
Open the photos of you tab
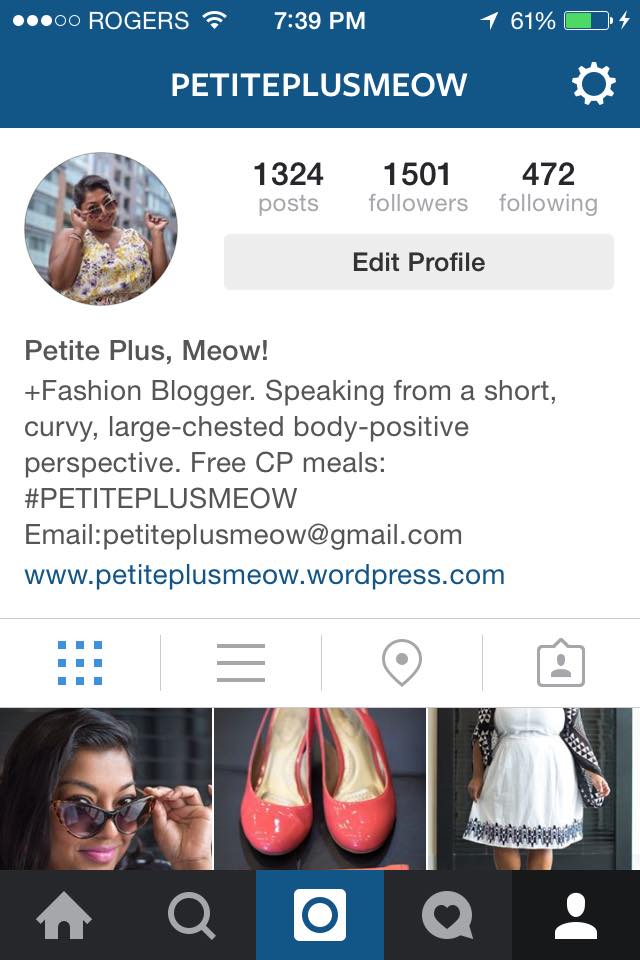click(561, 663)
